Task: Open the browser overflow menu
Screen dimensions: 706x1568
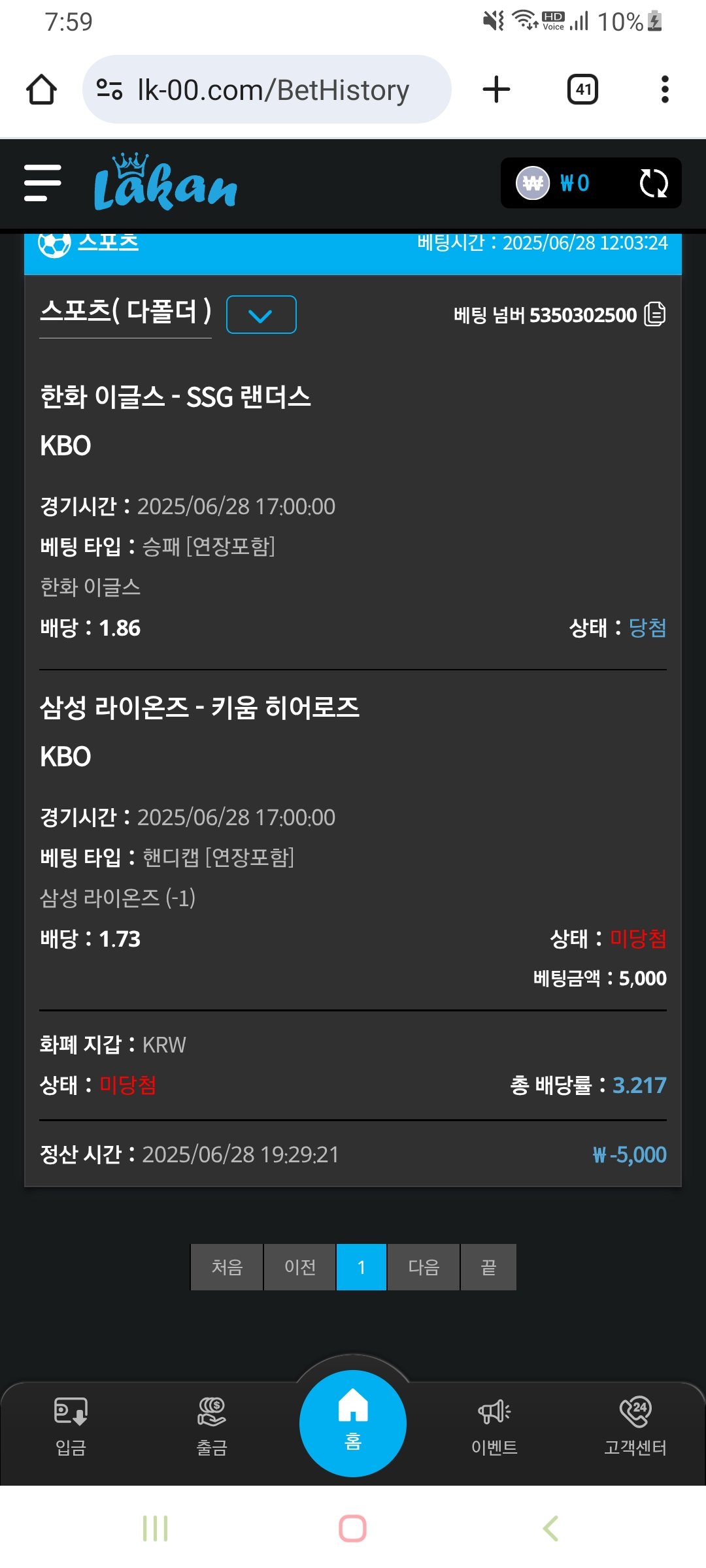Action: [665, 90]
